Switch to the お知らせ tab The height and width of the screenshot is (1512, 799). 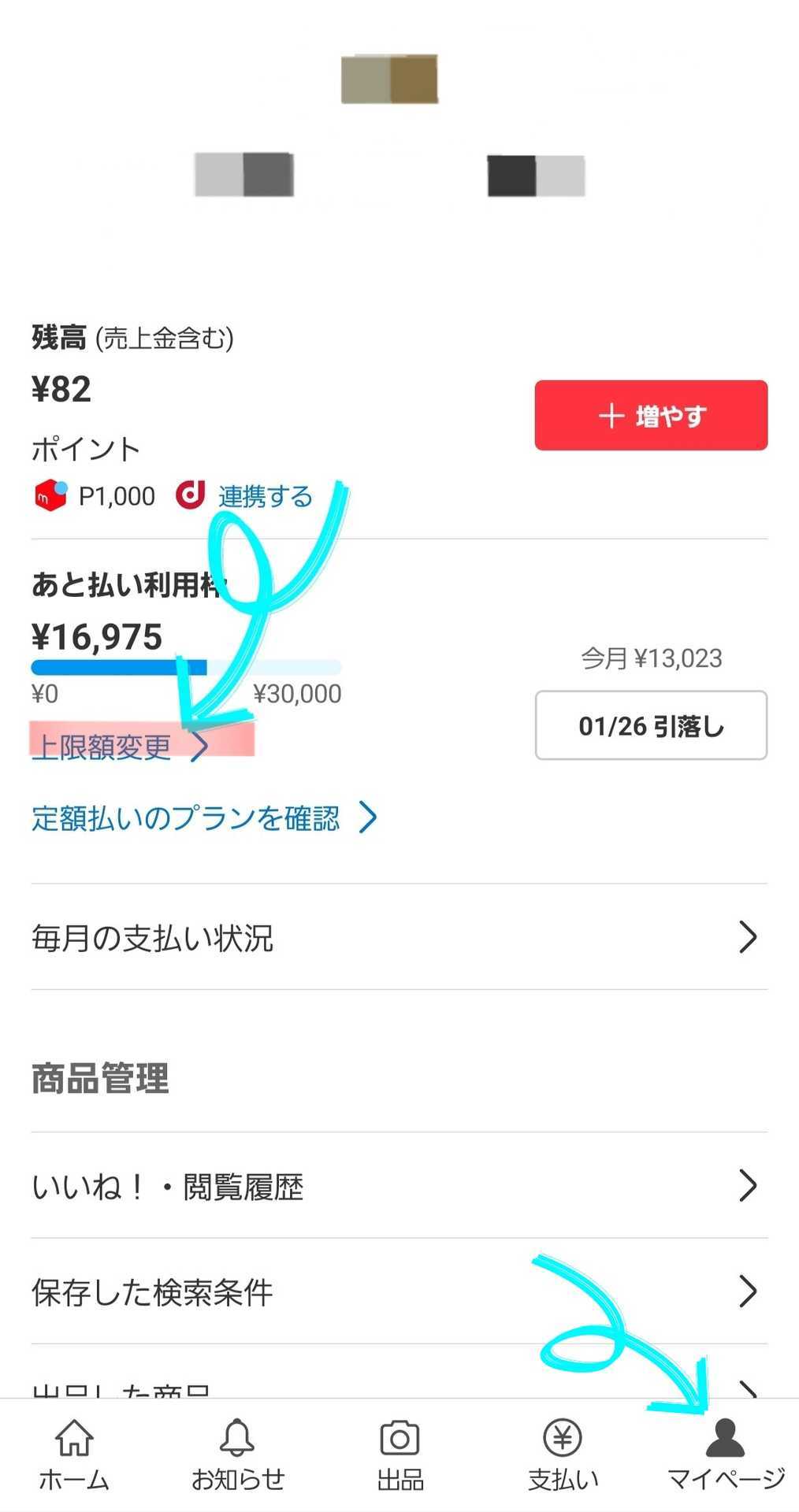[x=237, y=1455]
